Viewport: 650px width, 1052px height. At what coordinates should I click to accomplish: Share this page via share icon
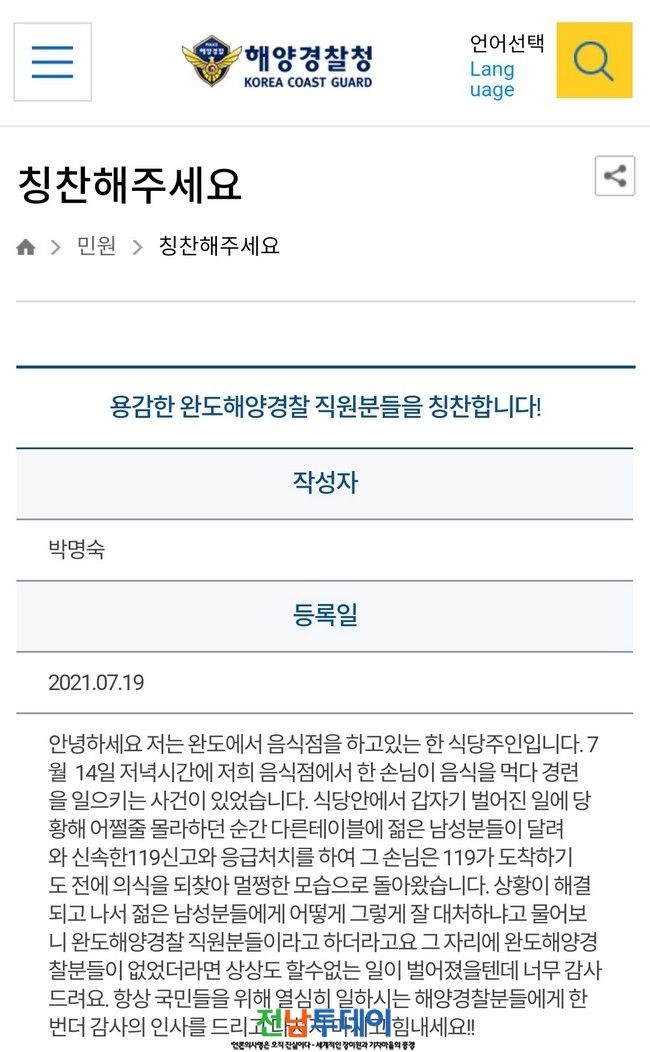(614, 176)
